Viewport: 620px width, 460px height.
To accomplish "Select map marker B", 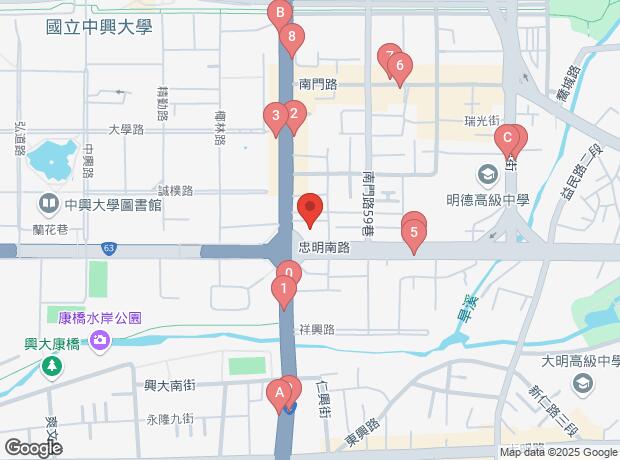I will click(281, 14).
